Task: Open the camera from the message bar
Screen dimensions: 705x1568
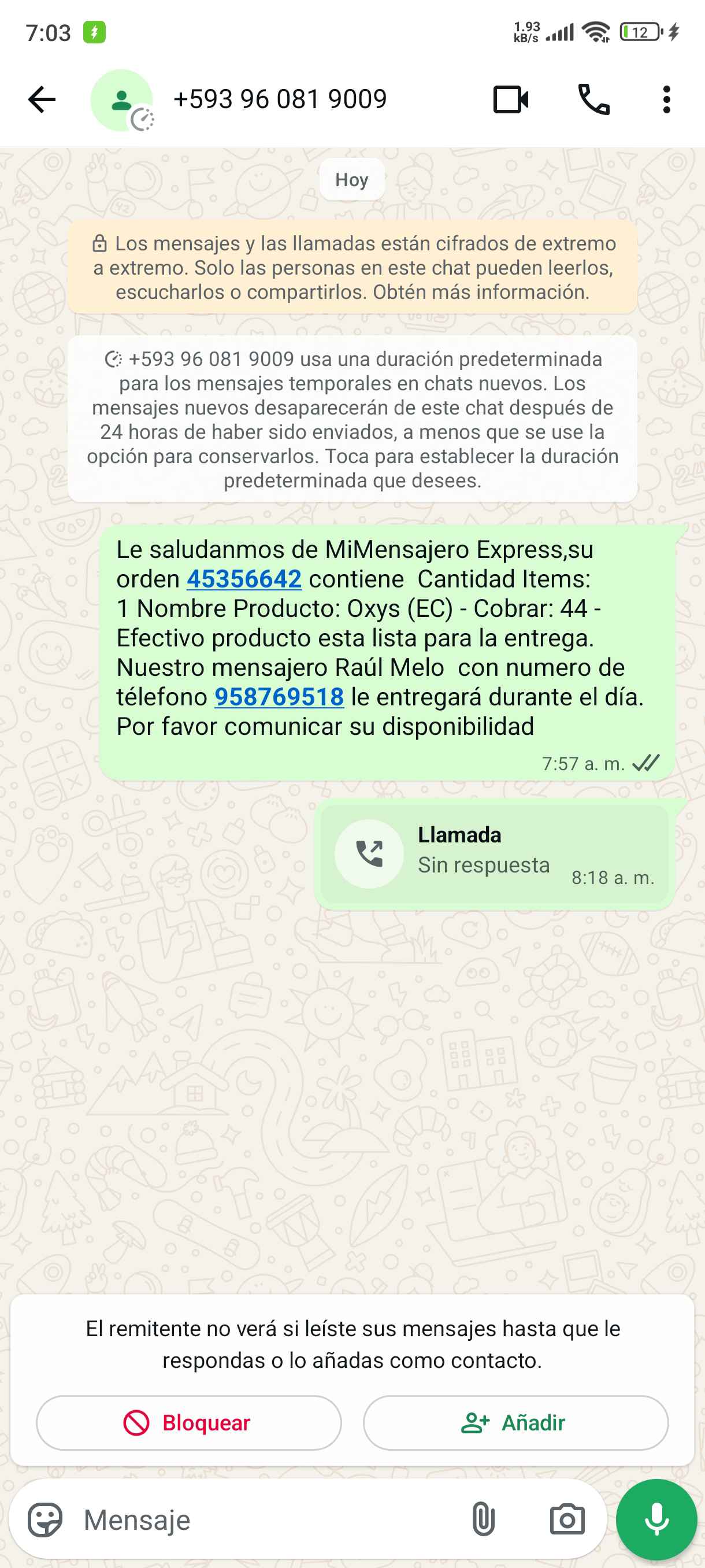Action: [x=567, y=1520]
